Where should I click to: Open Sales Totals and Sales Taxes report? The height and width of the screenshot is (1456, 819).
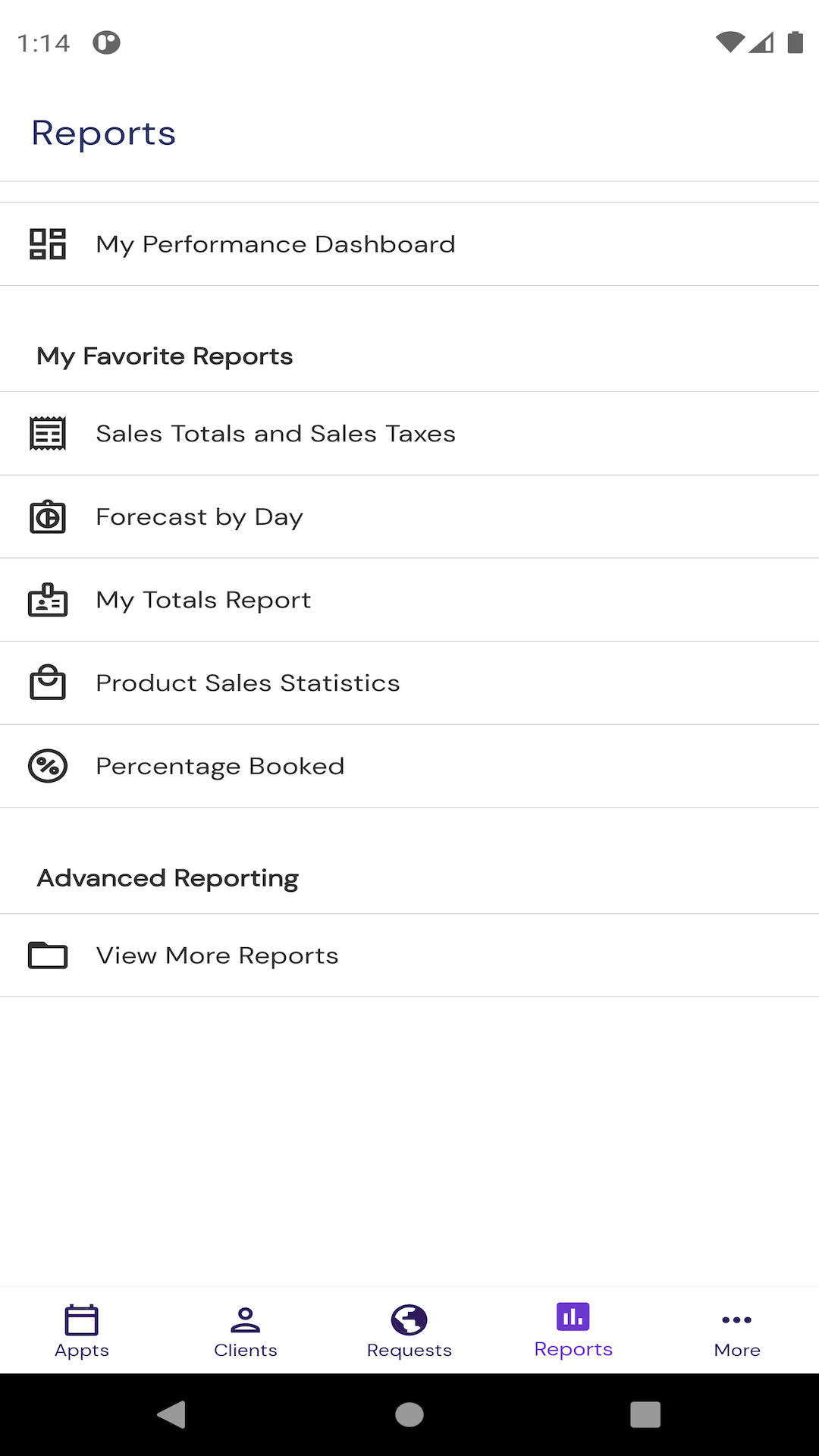point(275,433)
